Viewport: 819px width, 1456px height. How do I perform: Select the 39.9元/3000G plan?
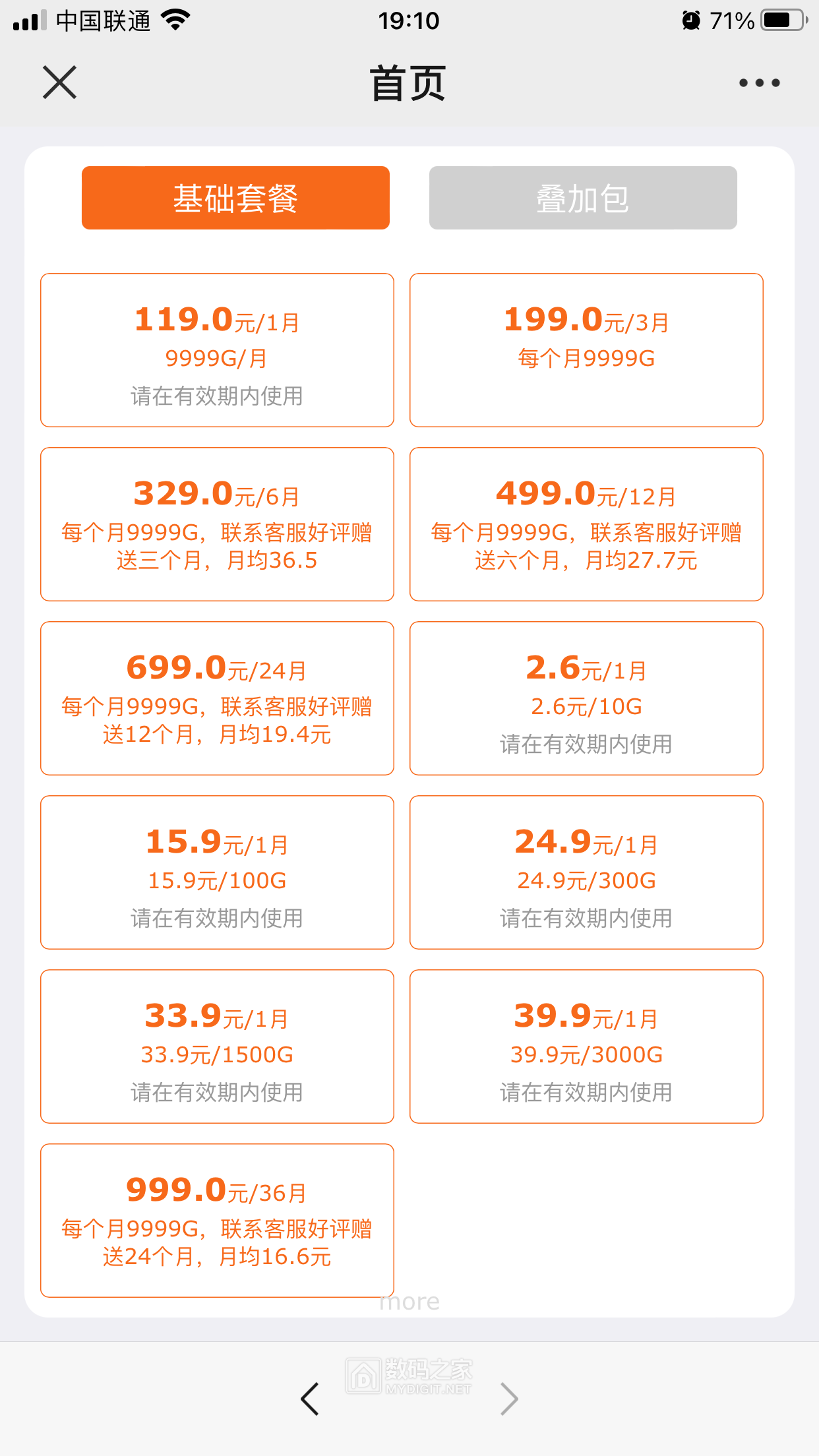click(586, 1046)
